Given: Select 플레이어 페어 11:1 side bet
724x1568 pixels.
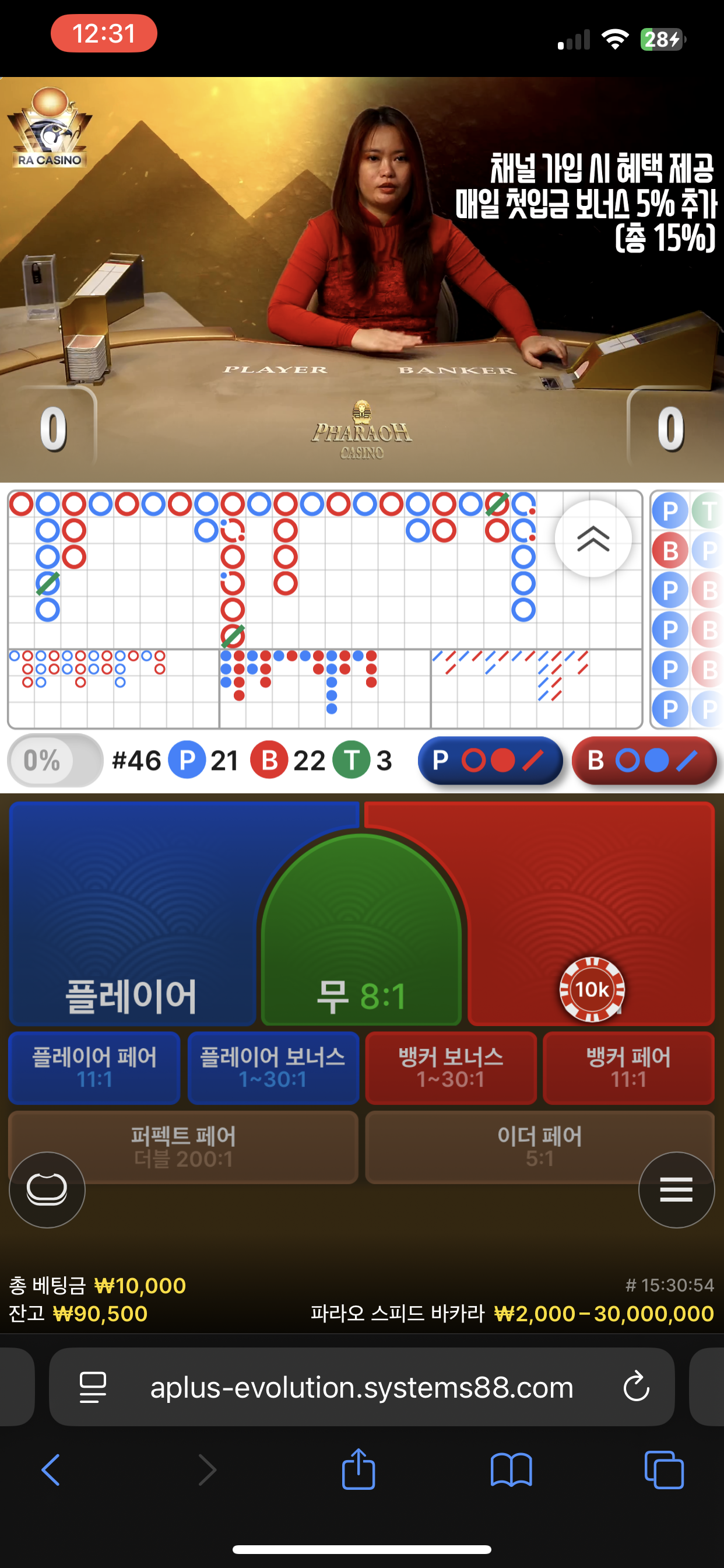Looking at the screenshot, I should coord(94,1067).
